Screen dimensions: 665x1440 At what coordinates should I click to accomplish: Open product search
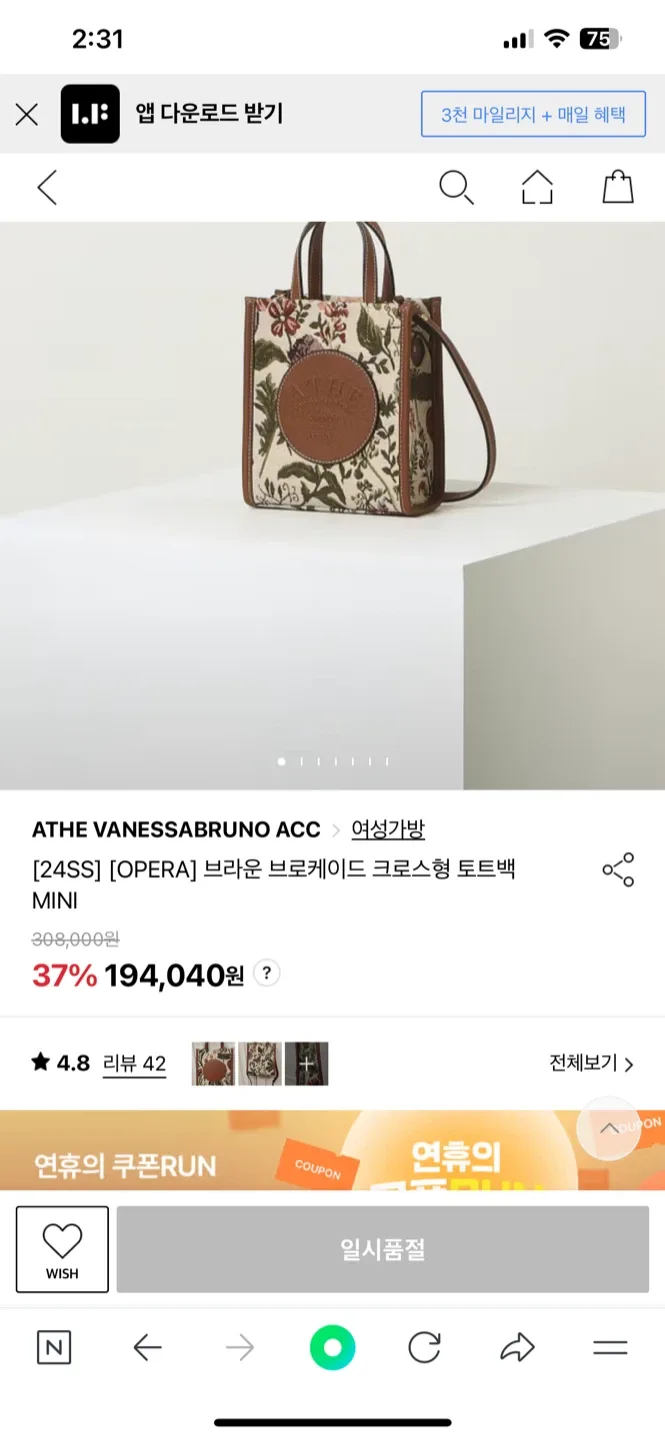[x=456, y=187]
